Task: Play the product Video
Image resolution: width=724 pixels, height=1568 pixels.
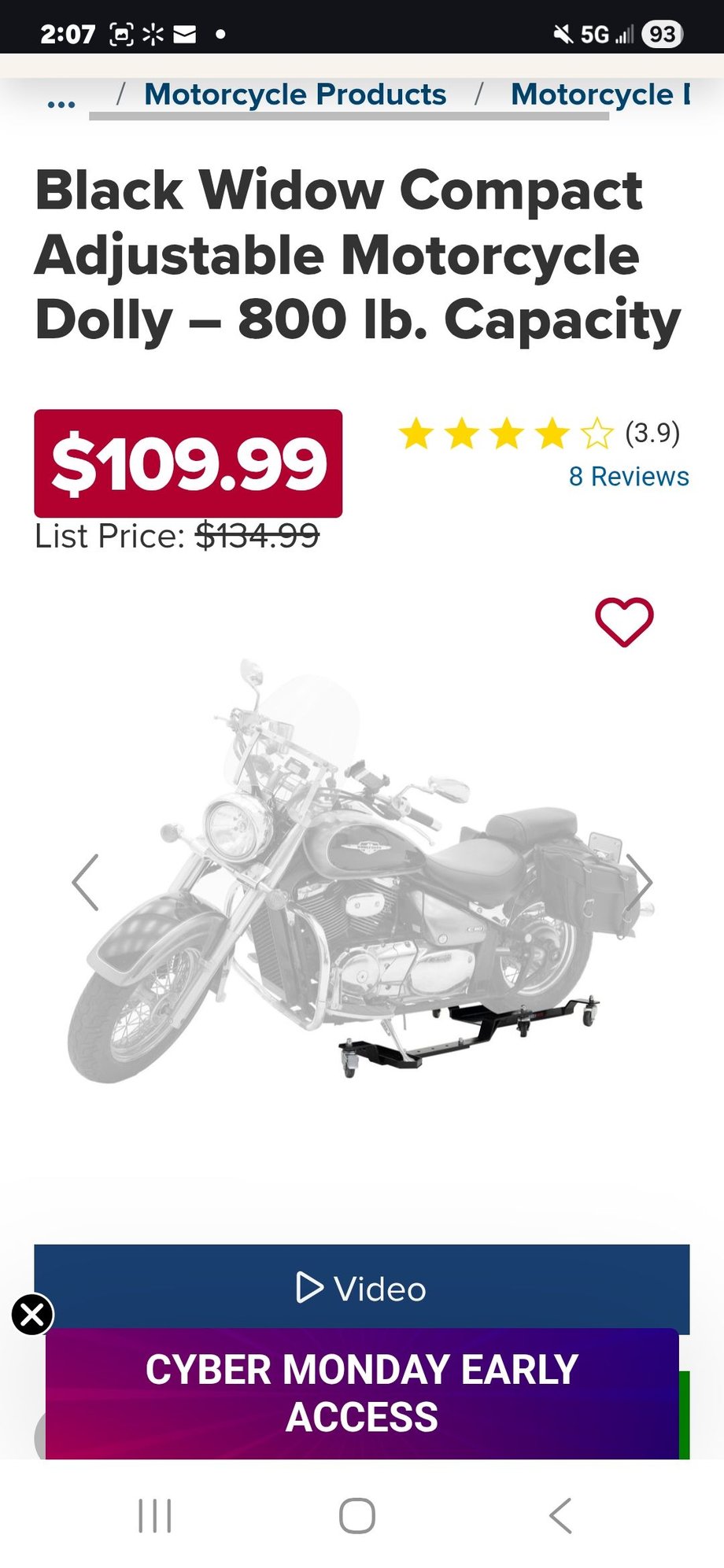Action: click(362, 1289)
